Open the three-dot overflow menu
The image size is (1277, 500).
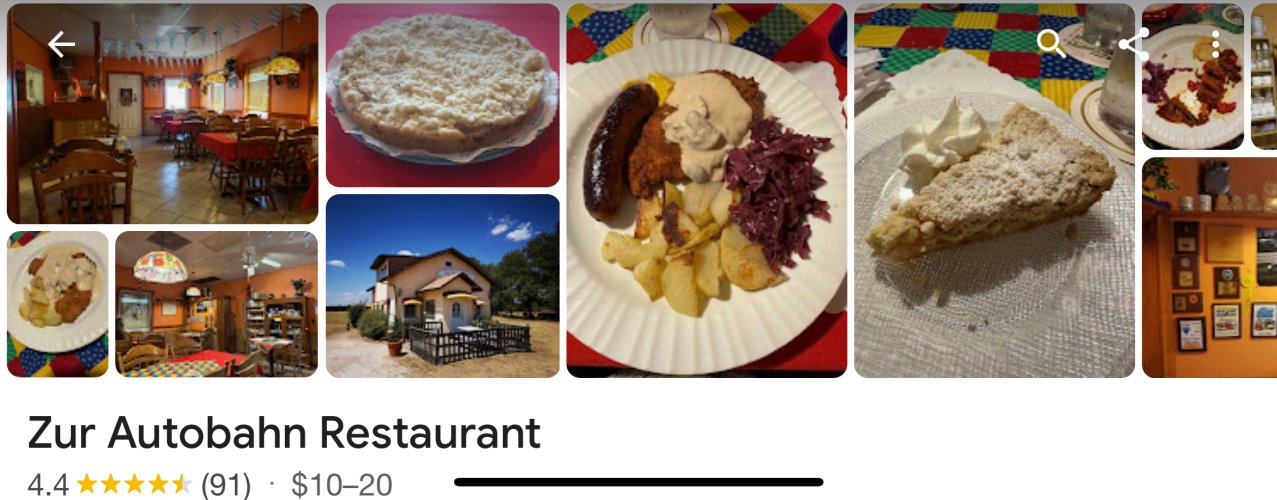coord(1215,44)
